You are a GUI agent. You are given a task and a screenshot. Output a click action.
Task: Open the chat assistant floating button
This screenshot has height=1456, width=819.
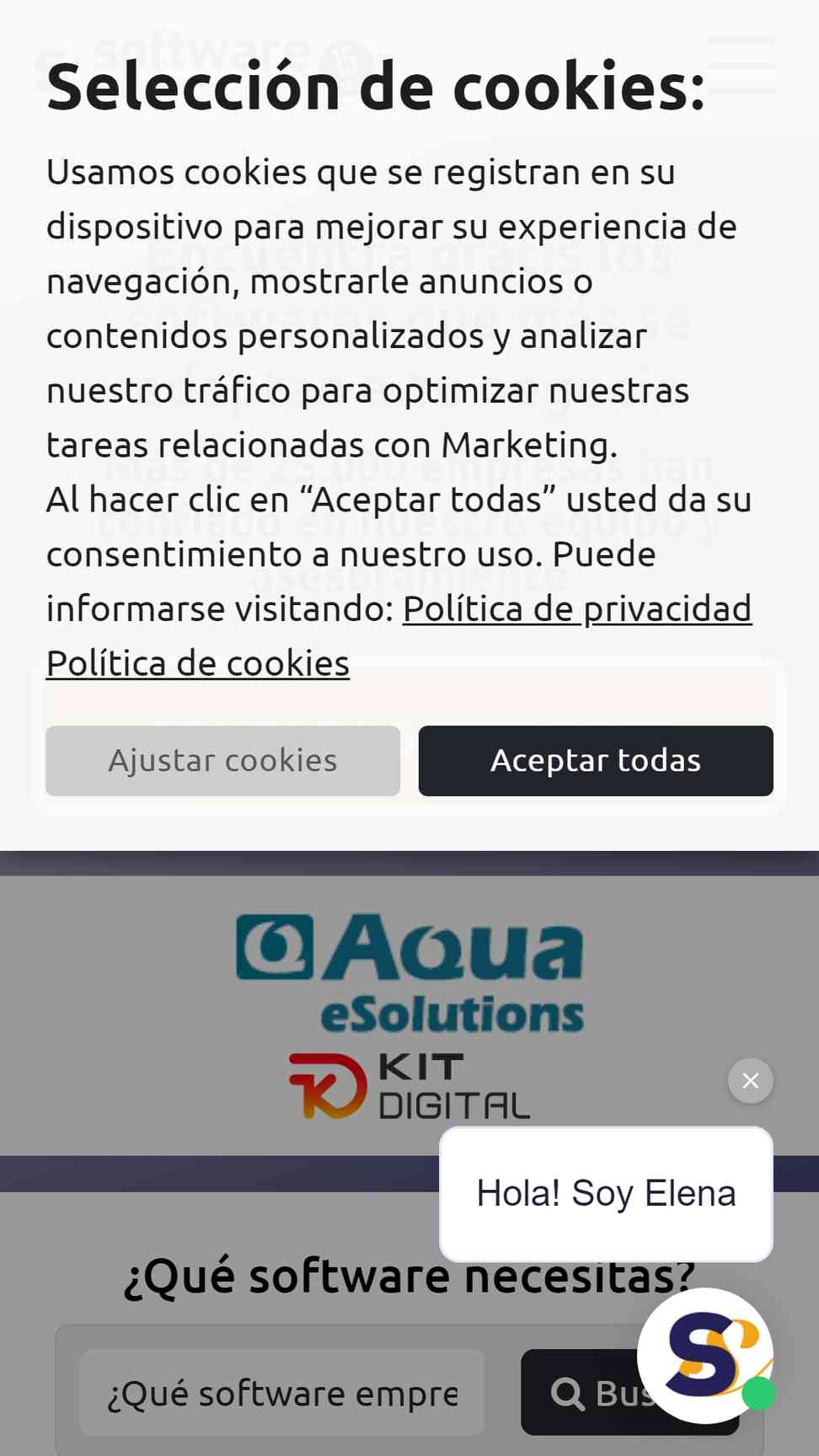[705, 1355]
